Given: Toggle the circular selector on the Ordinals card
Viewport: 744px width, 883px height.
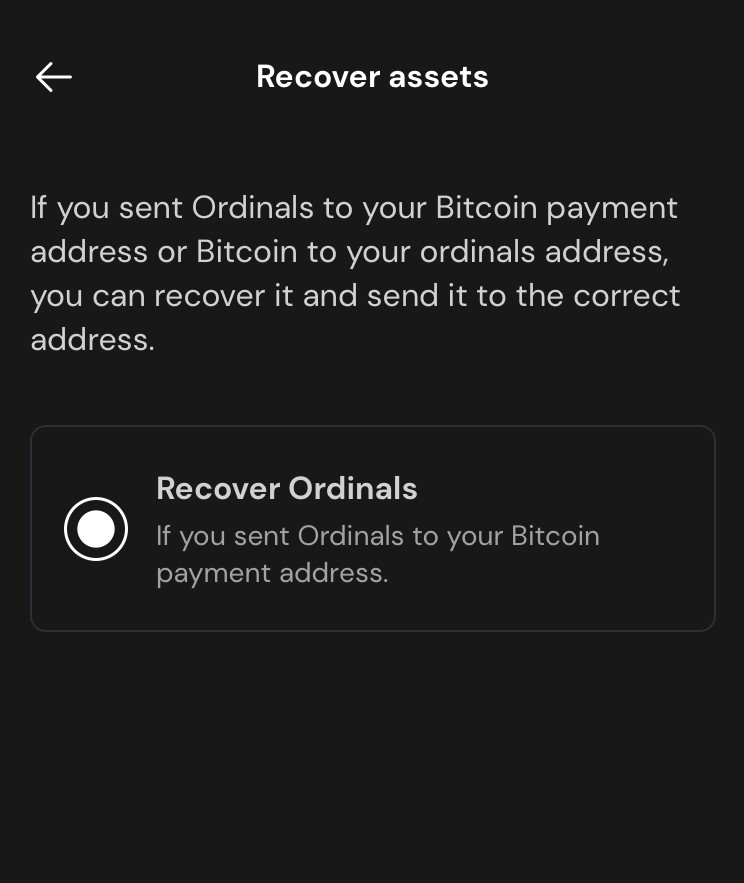Looking at the screenshot, I should pos(96,528).
